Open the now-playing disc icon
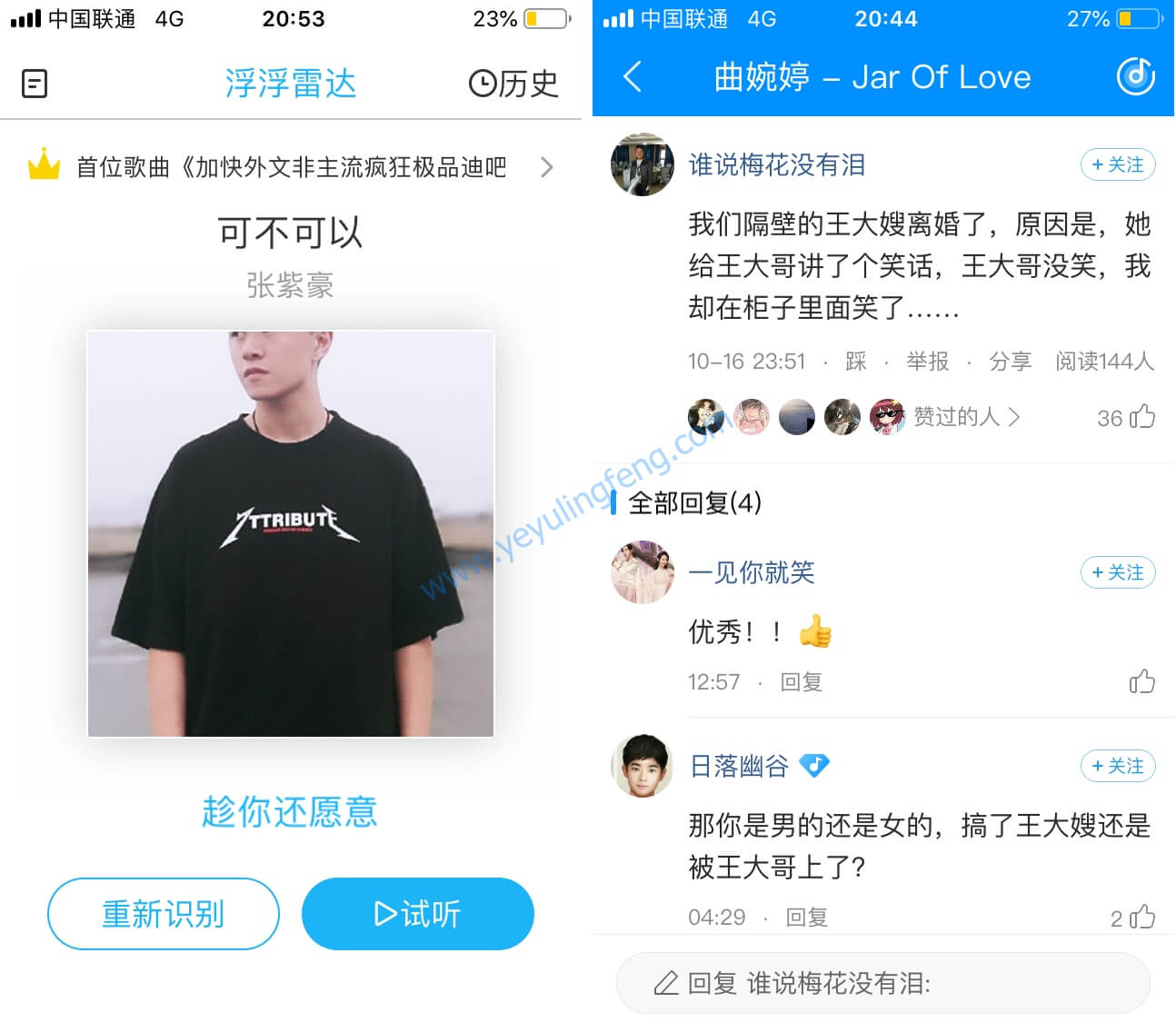 [x=1135, y=76]
